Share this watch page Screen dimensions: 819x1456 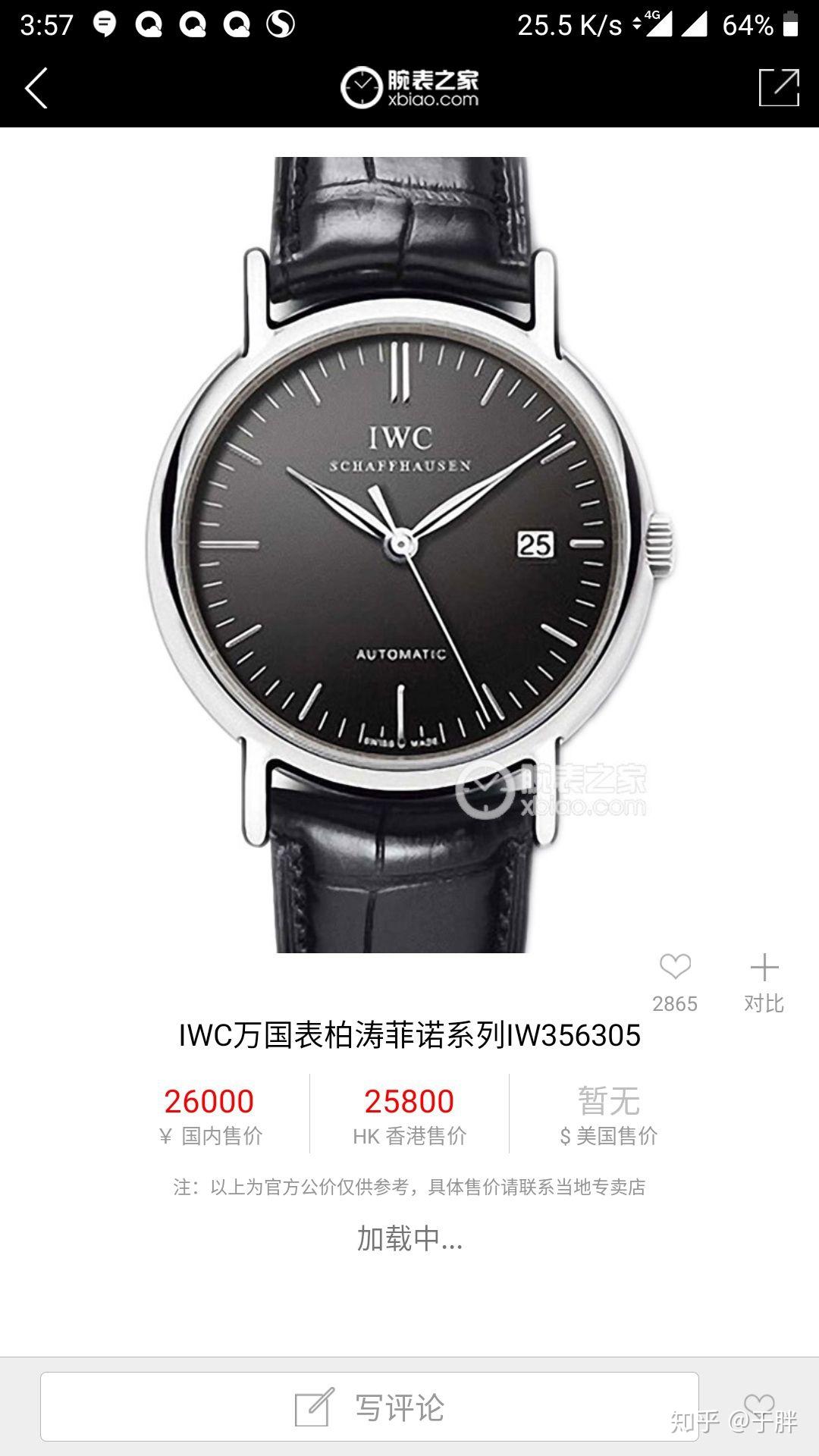pos(779,88)
